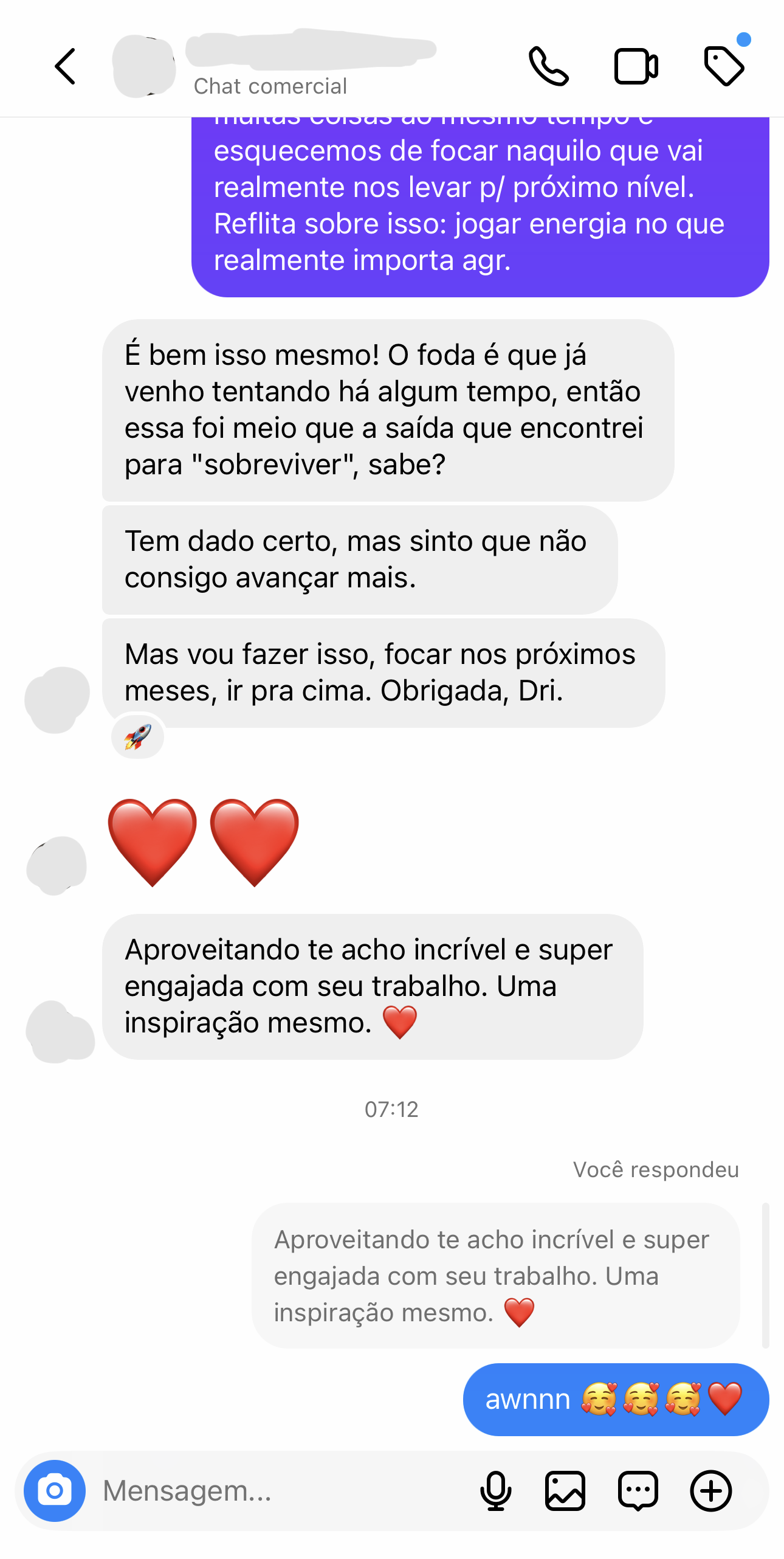Screen dimensions: 784x1559
Task: Open the plus more options
Action: [x=710, y=1490]
